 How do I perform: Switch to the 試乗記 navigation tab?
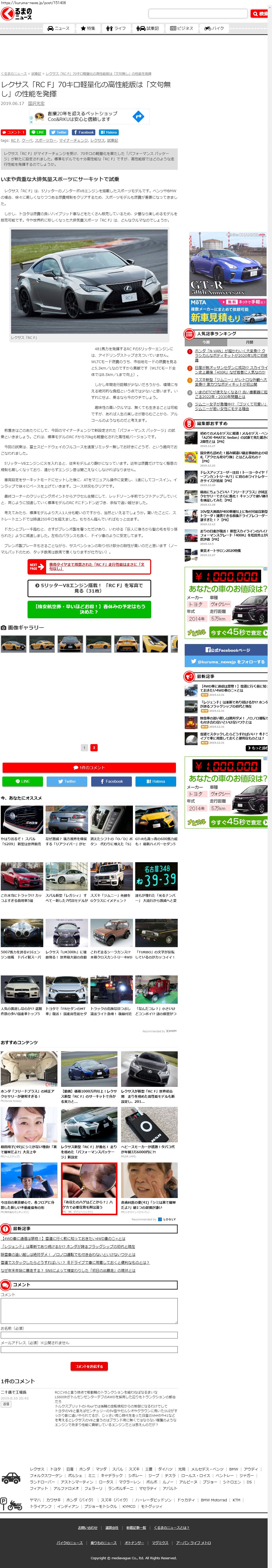pyautogui.click(x=148, y=29)
